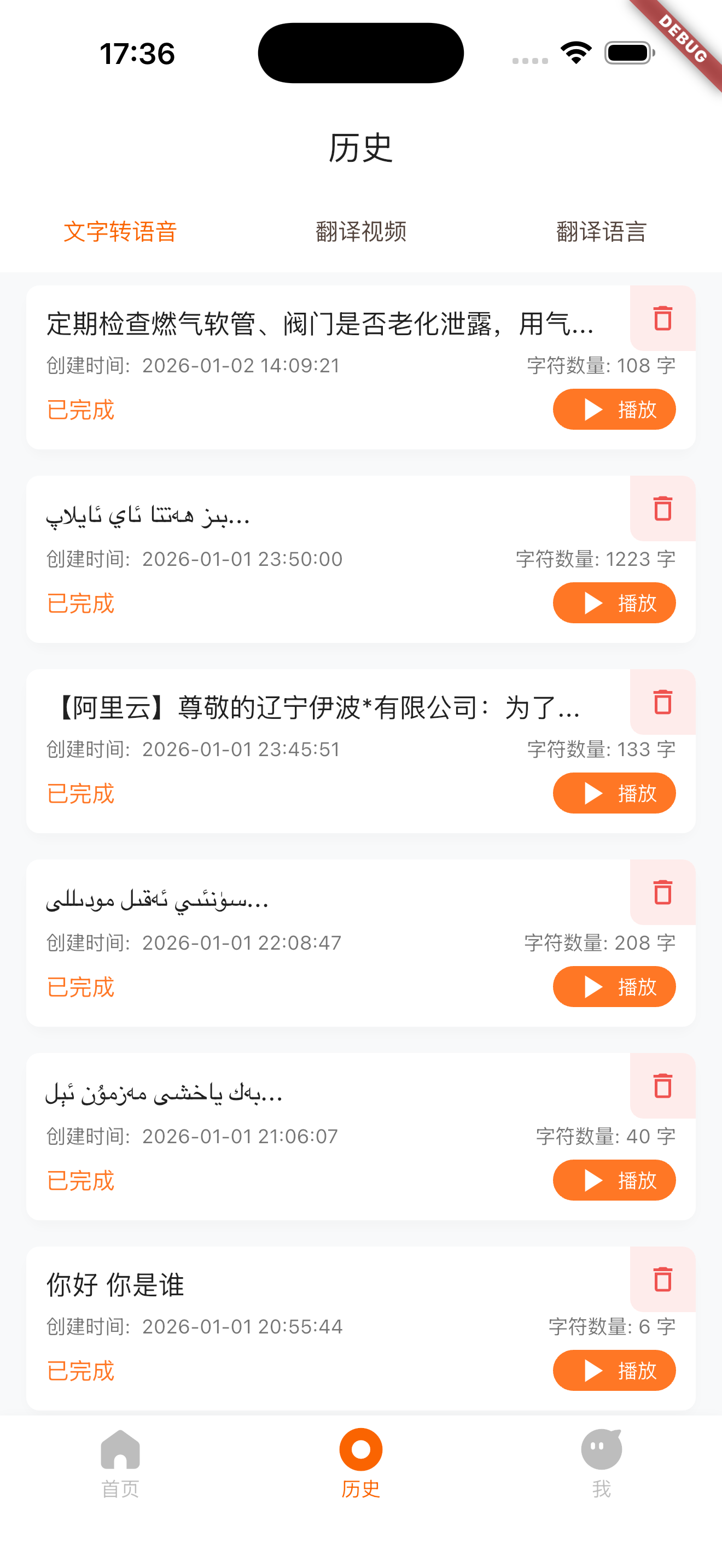This screenshot has width=722, height=1568.
Task: Play the 1223-character audio record
Action: click(x=614, y=603)
